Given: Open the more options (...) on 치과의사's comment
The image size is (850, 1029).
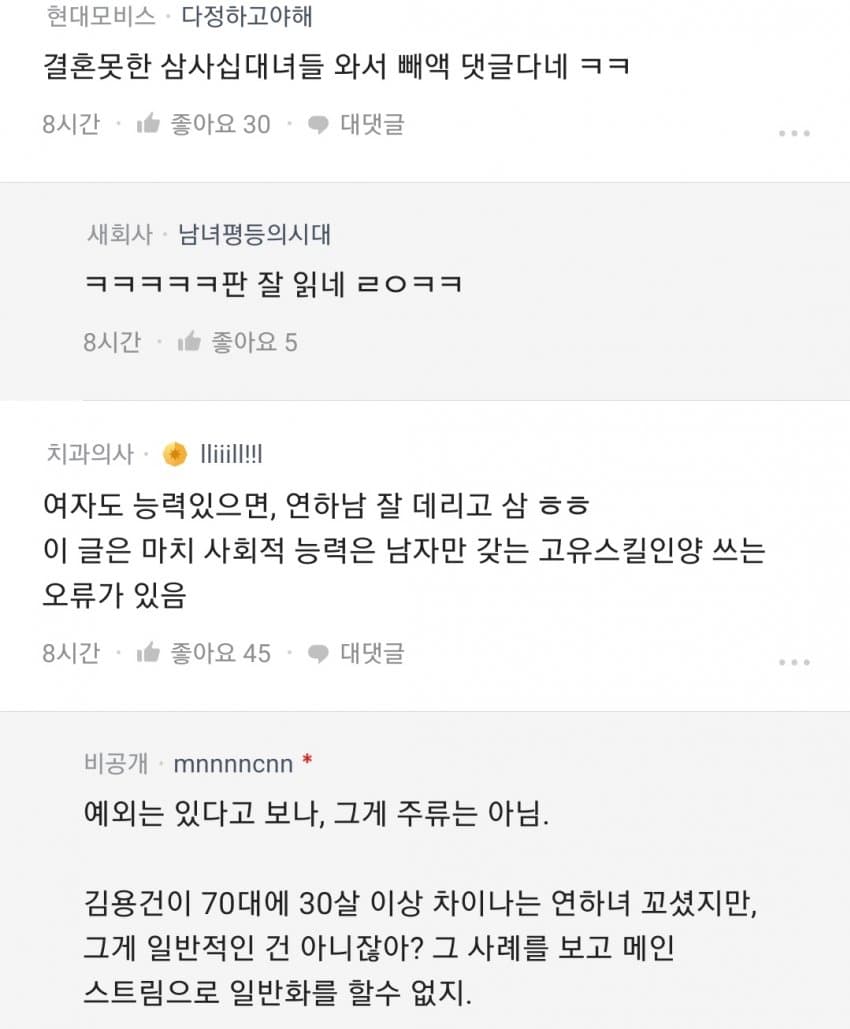Looking at the screenshot, I should point(795,660).
